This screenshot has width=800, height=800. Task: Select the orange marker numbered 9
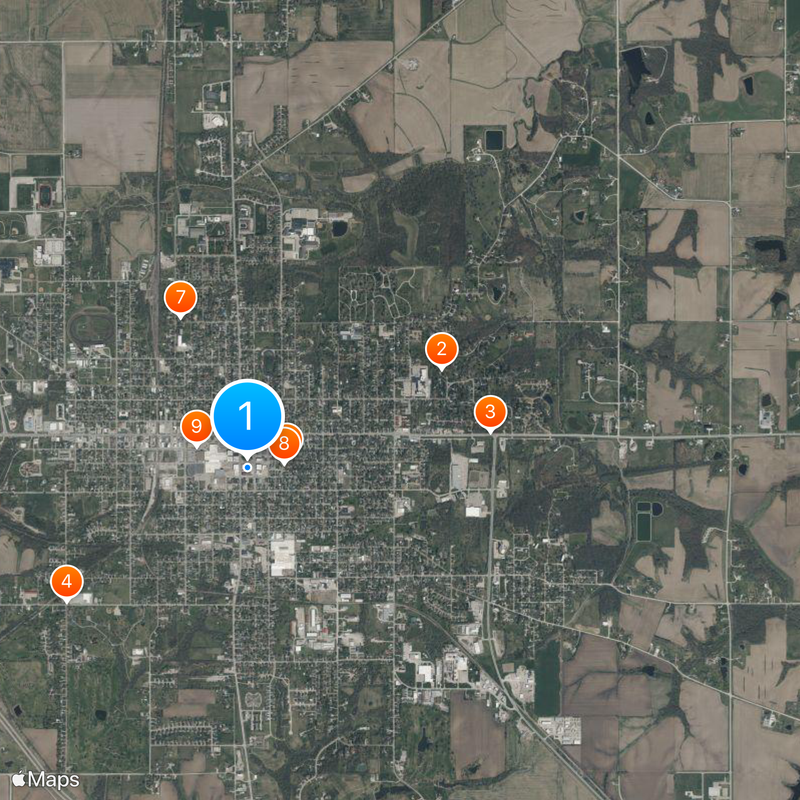pos(196,427)
